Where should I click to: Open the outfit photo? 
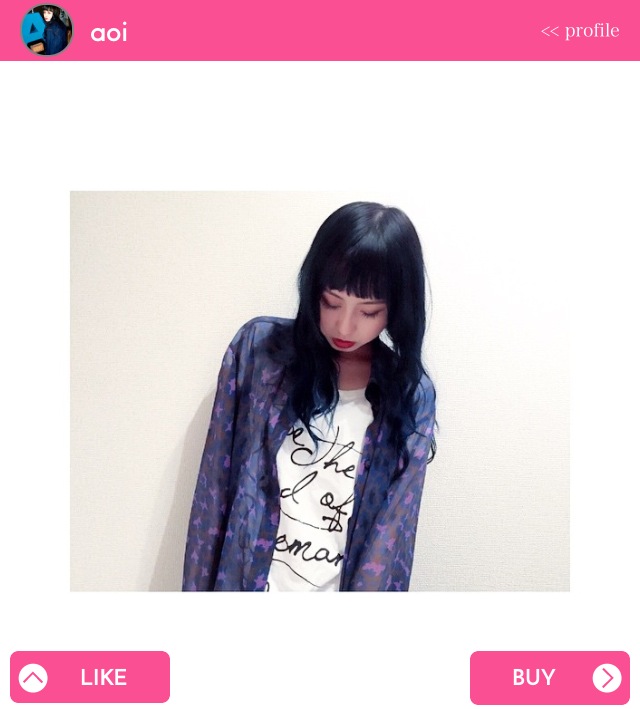[320, 390]
